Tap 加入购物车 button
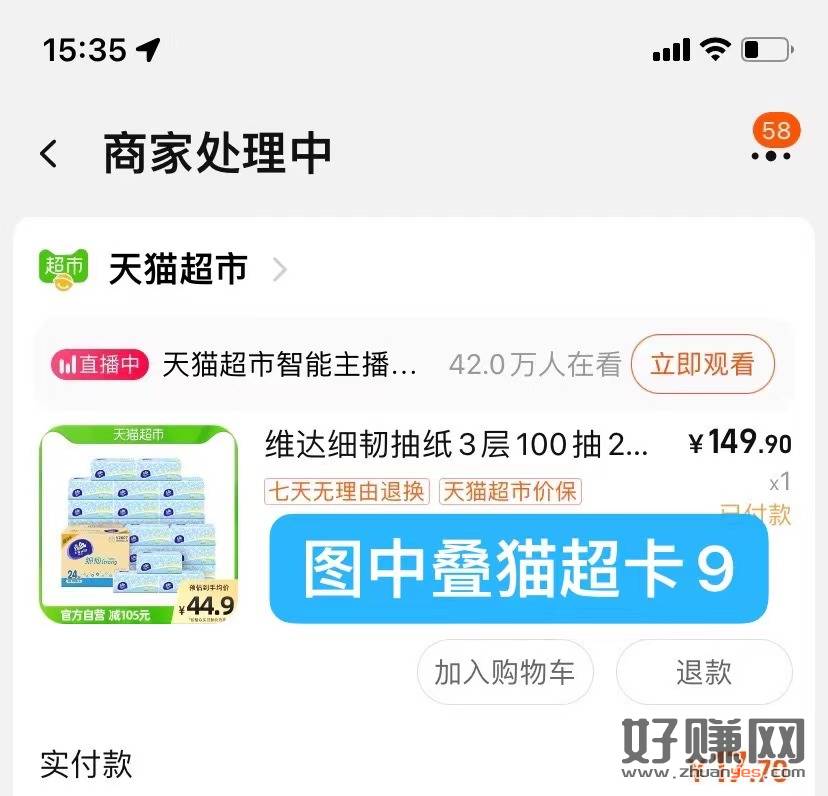This screenshot has width=828, height=796. [x=505, y=672]
